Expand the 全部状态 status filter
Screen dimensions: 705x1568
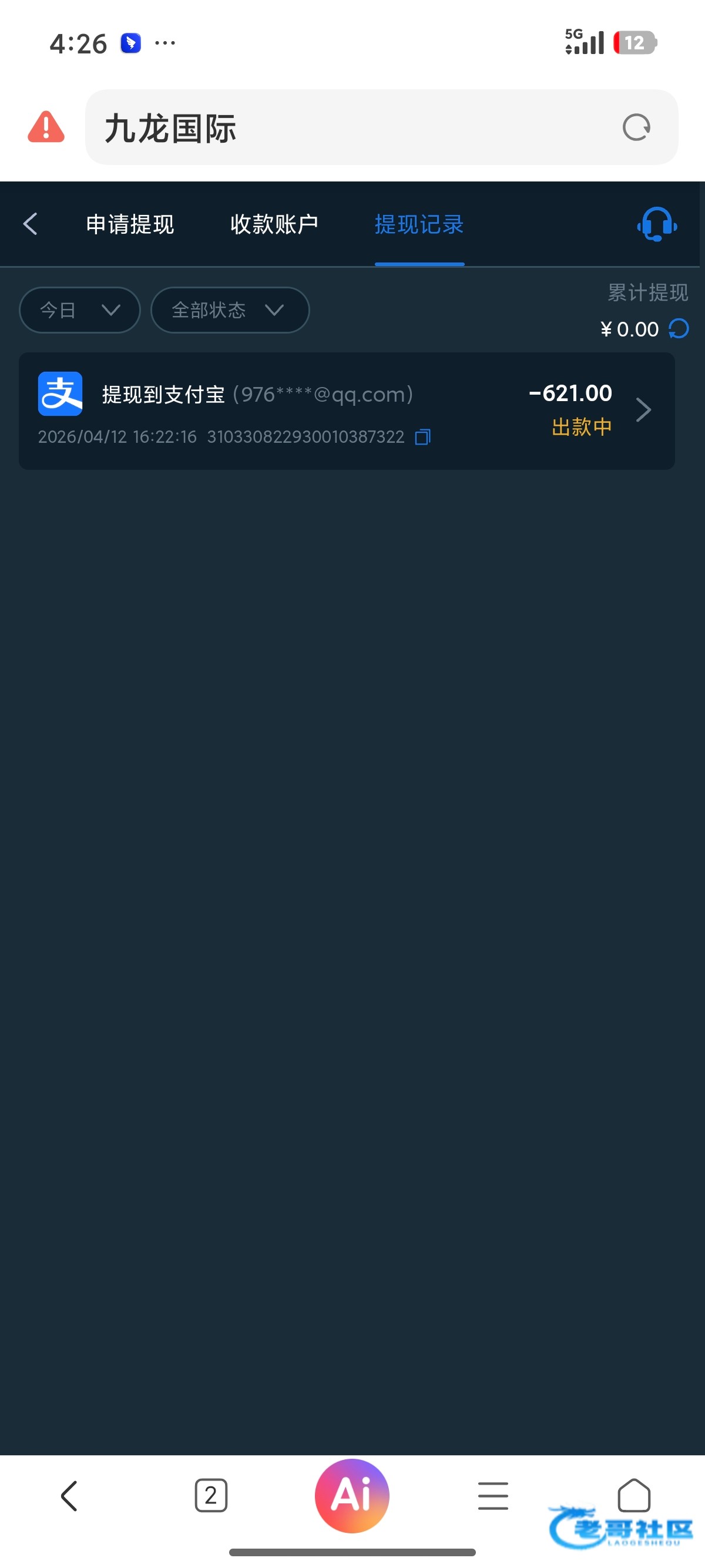(230, 310)
